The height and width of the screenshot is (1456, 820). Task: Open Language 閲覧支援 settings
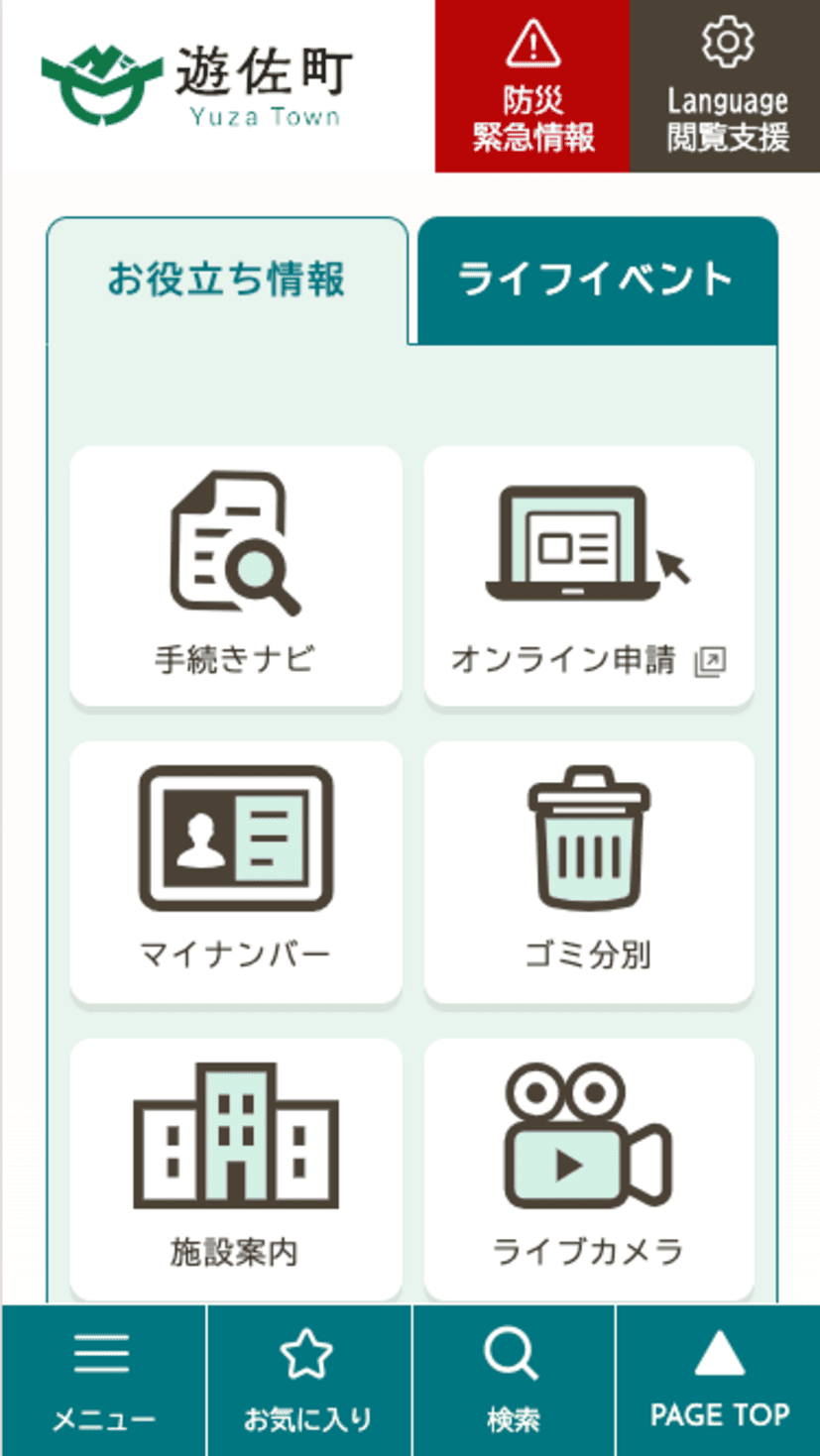click(x=726, y=86)
